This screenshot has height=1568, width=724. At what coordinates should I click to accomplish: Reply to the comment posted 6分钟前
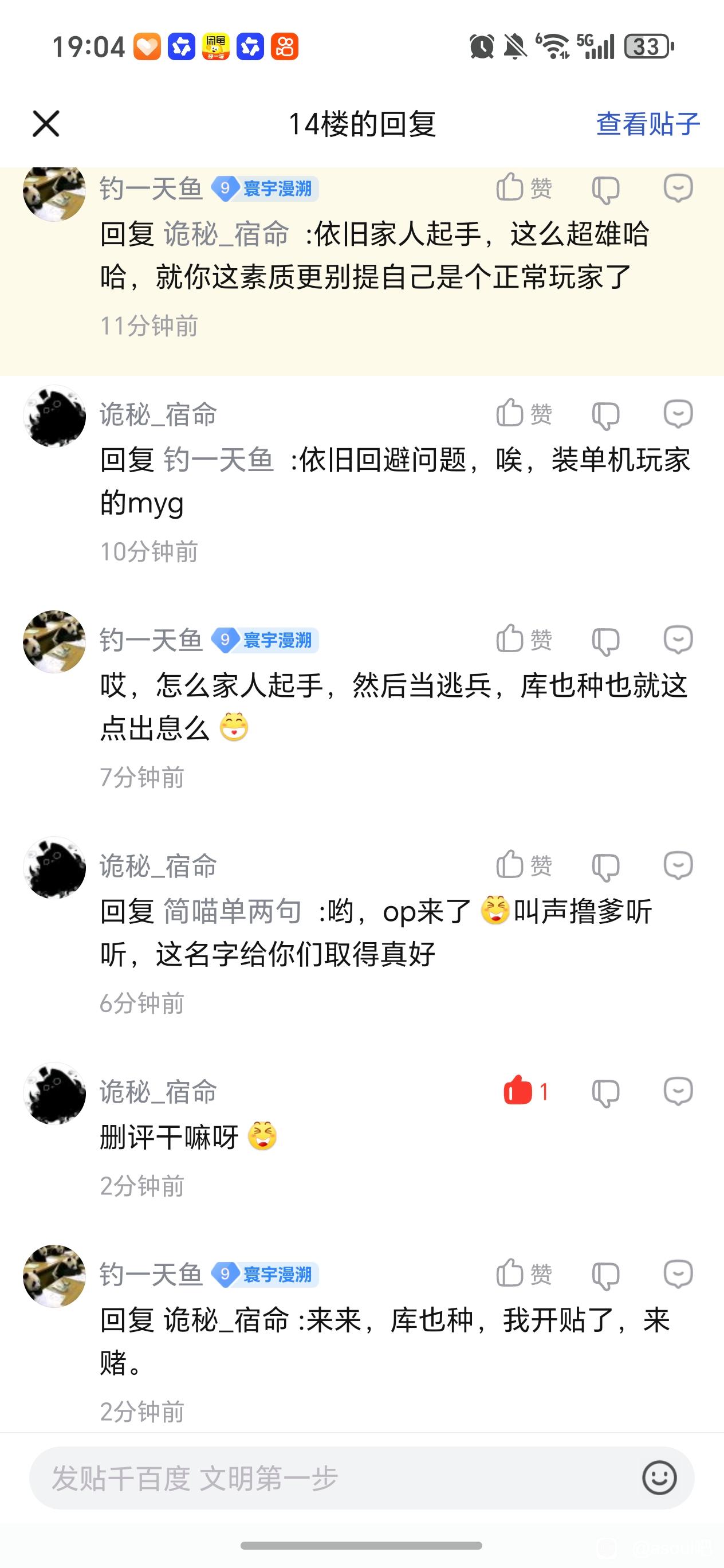click(678, 865)
